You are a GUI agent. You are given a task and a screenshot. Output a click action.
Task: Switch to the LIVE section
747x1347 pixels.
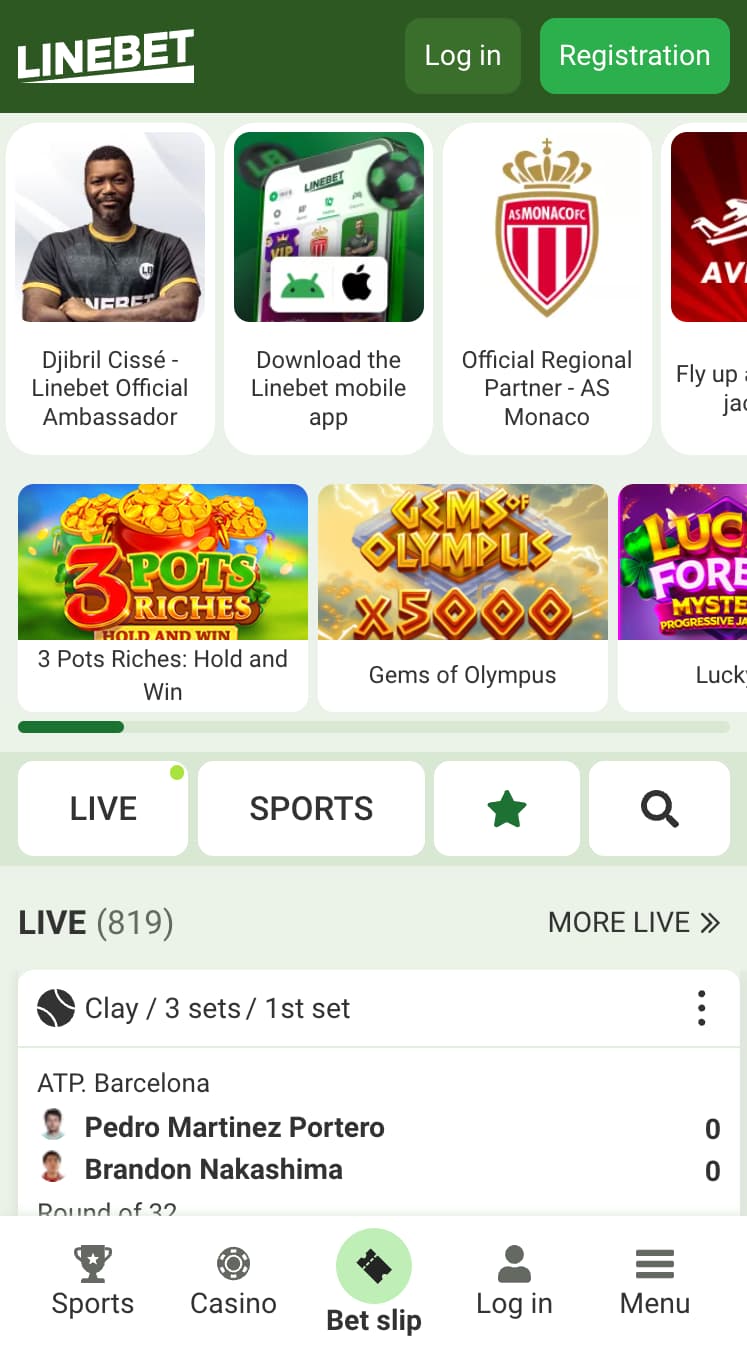(103, 808)
